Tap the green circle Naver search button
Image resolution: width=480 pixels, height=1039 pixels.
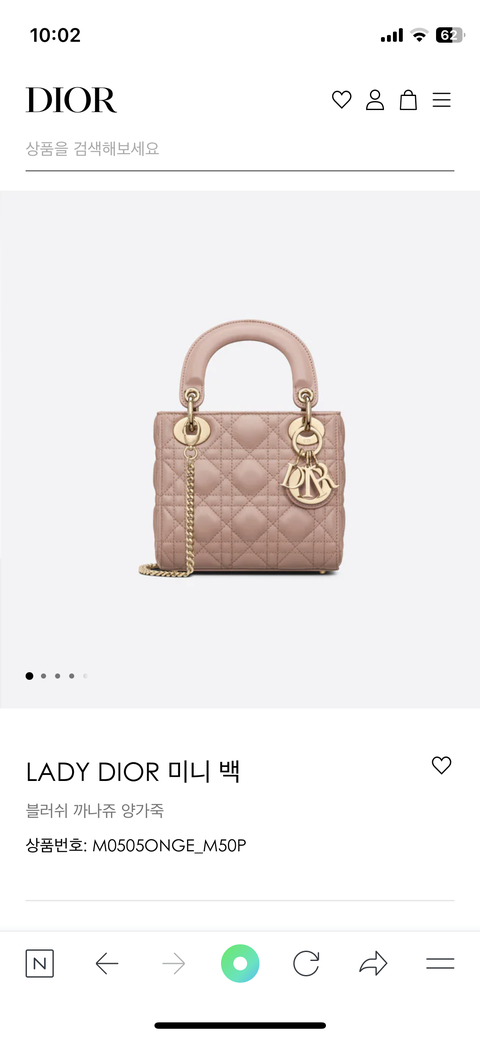pyautogui.click(x=240, y=963)
